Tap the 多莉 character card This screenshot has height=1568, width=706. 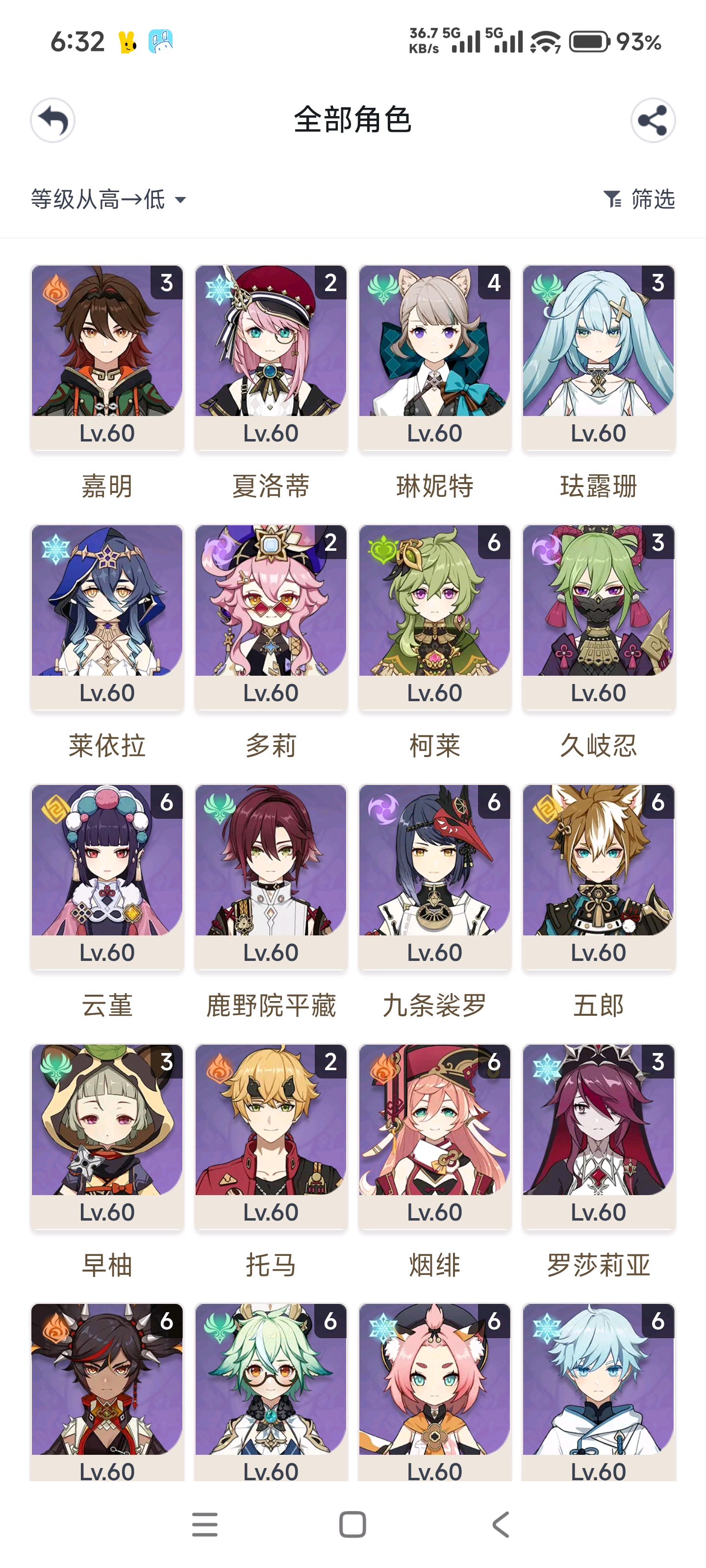point(271,617)
